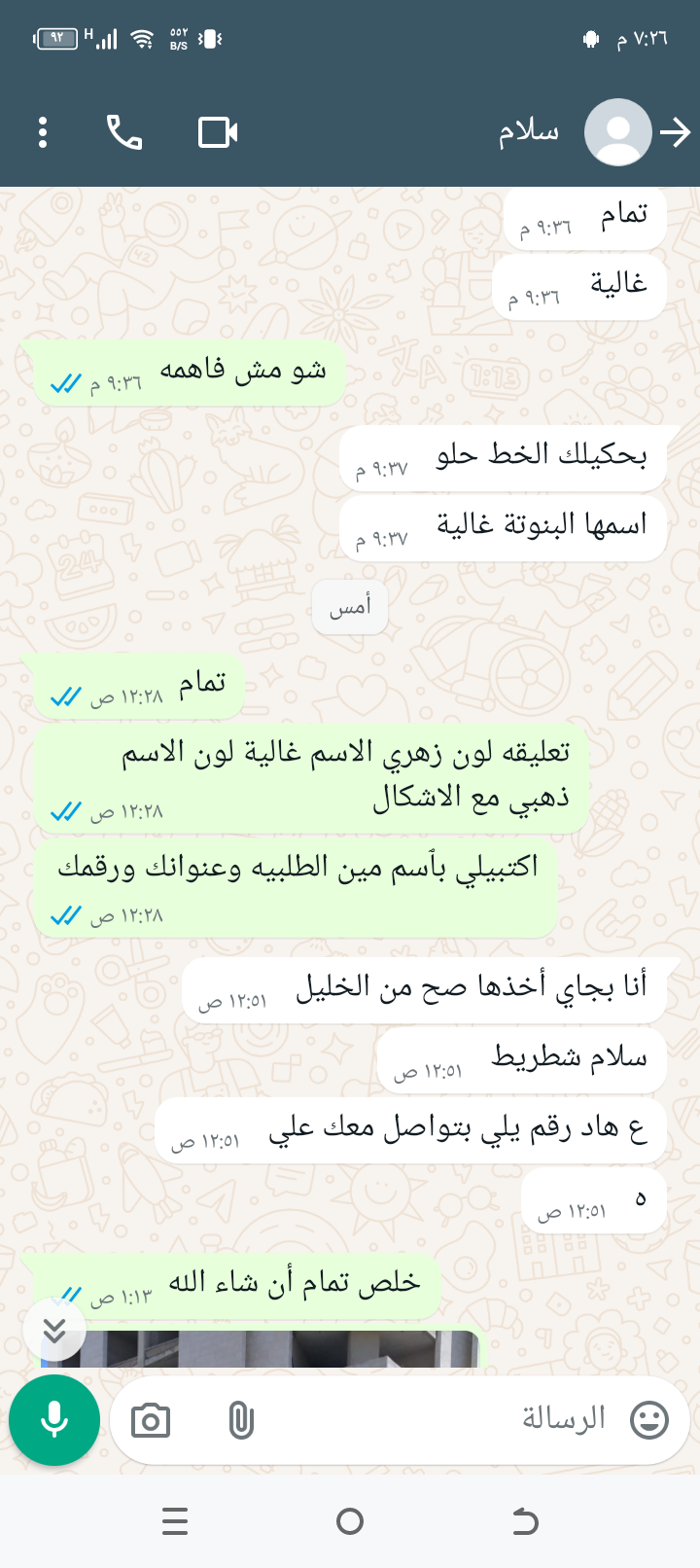Screen dimensions: 700x1568
Task: Open the camera from the message bar
Action: [151, 1421]
